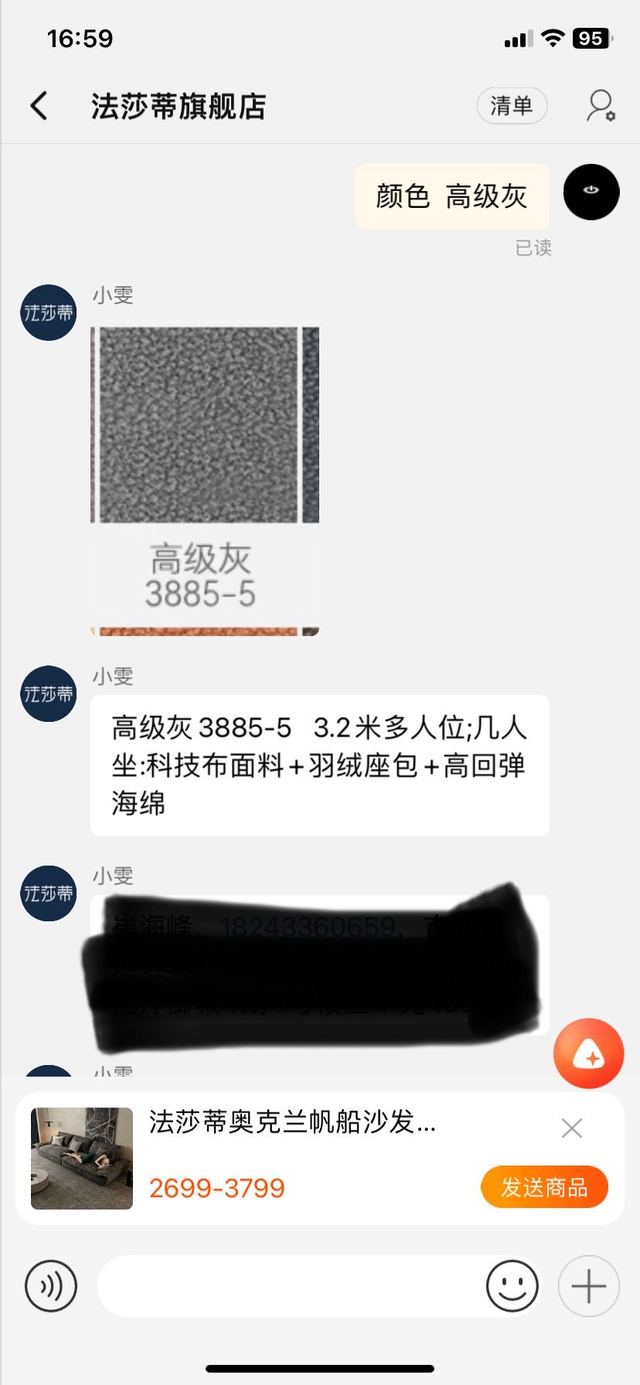Switch to voice input mode
The height and width of the screenshot is (1385, 640).
[x=51, y=1285]
